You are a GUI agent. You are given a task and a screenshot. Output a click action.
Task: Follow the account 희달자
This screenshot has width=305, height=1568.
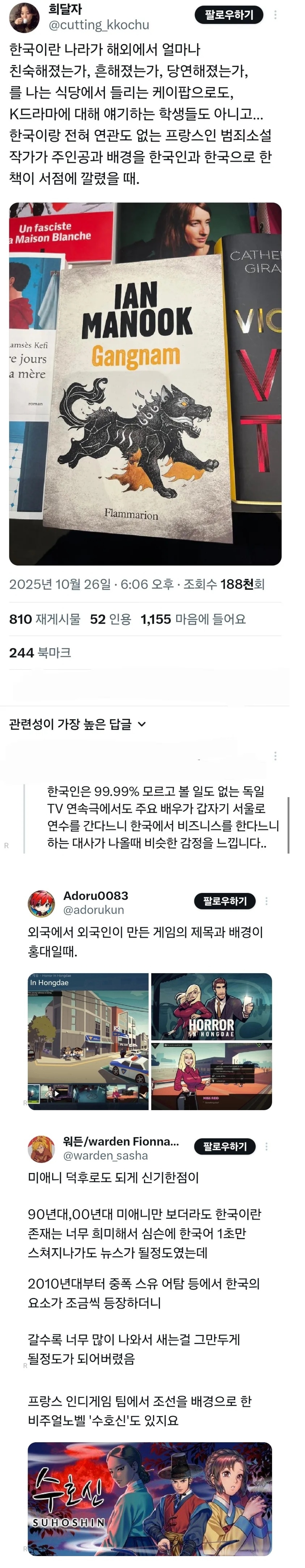point(229,14)
